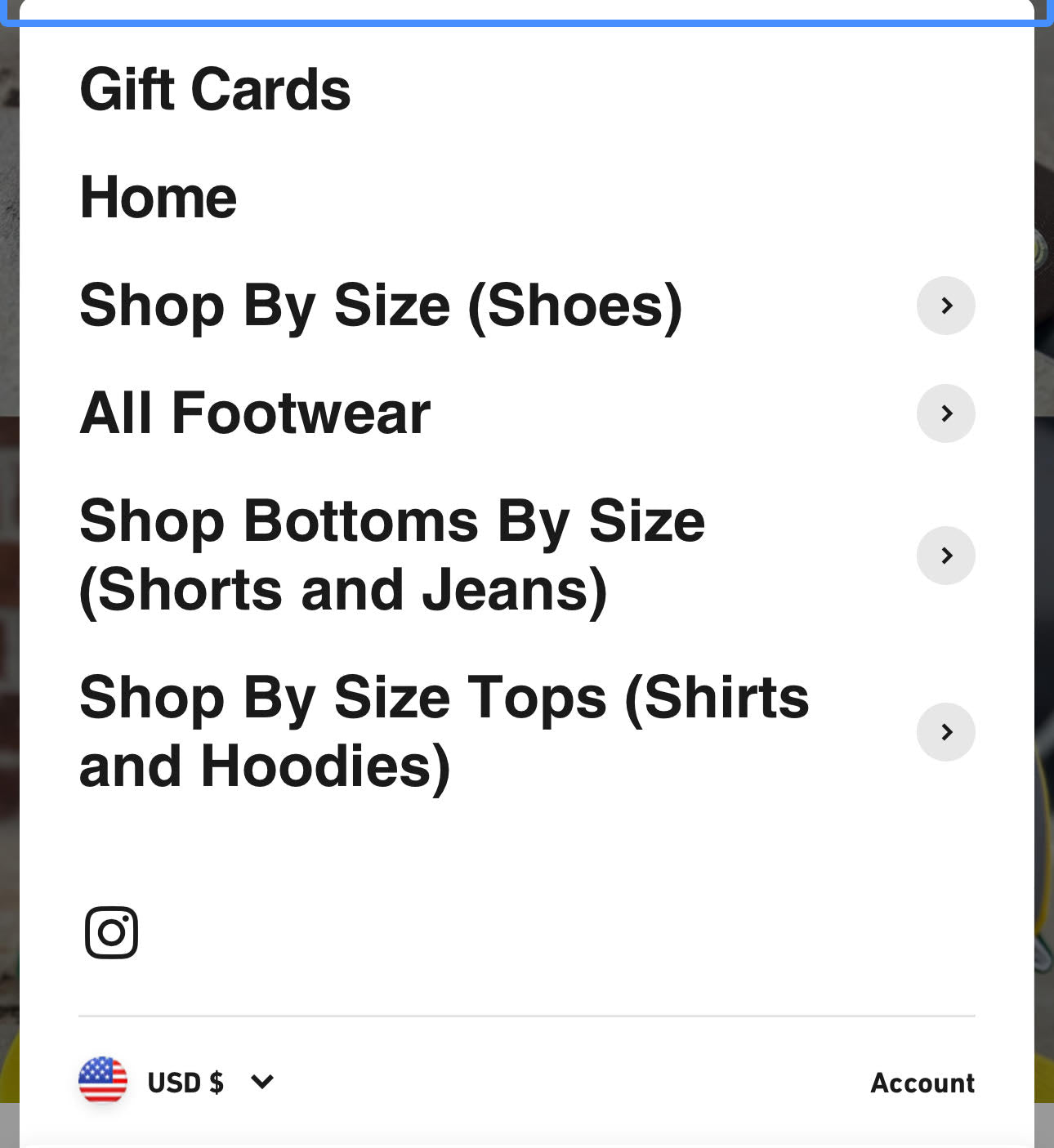Expand Shop By Size Tops submenu

pyautogui.click(x=945, y=732)
